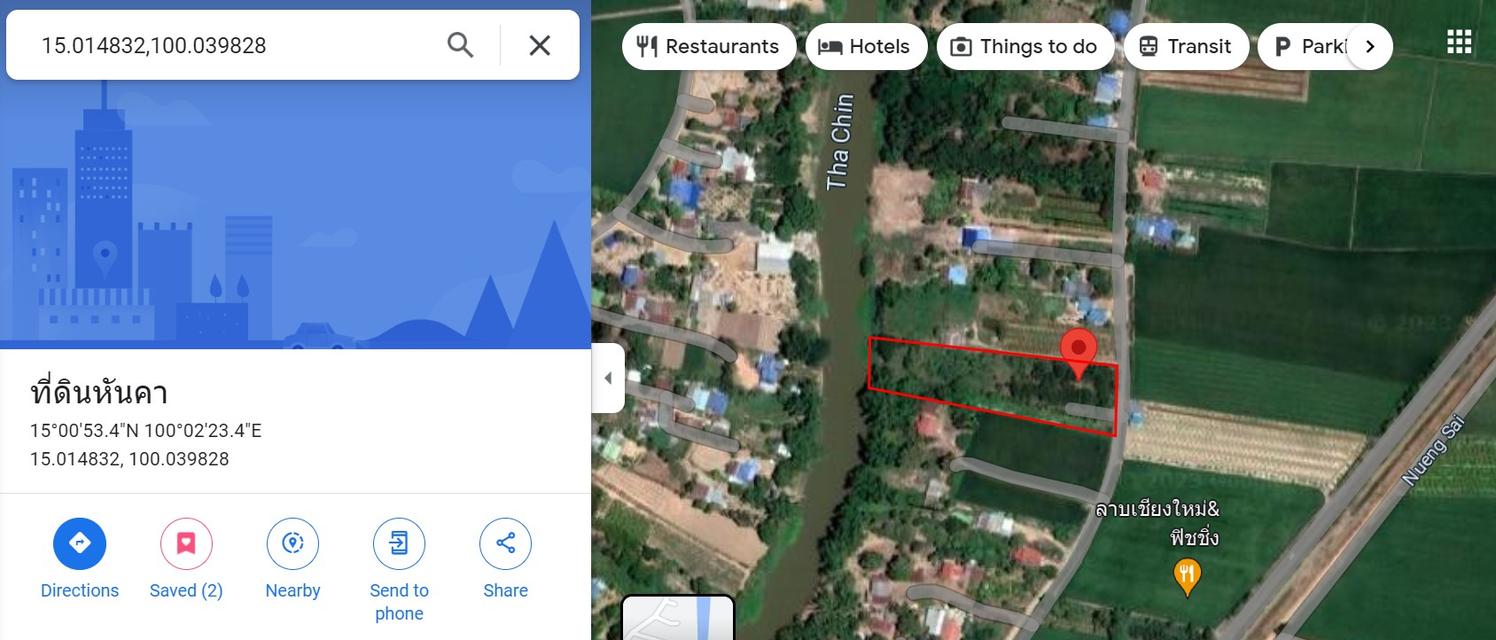This screenshot has width=1496, height=640.
Task: Open the Google apps grid
Action: click(1459, 42)
